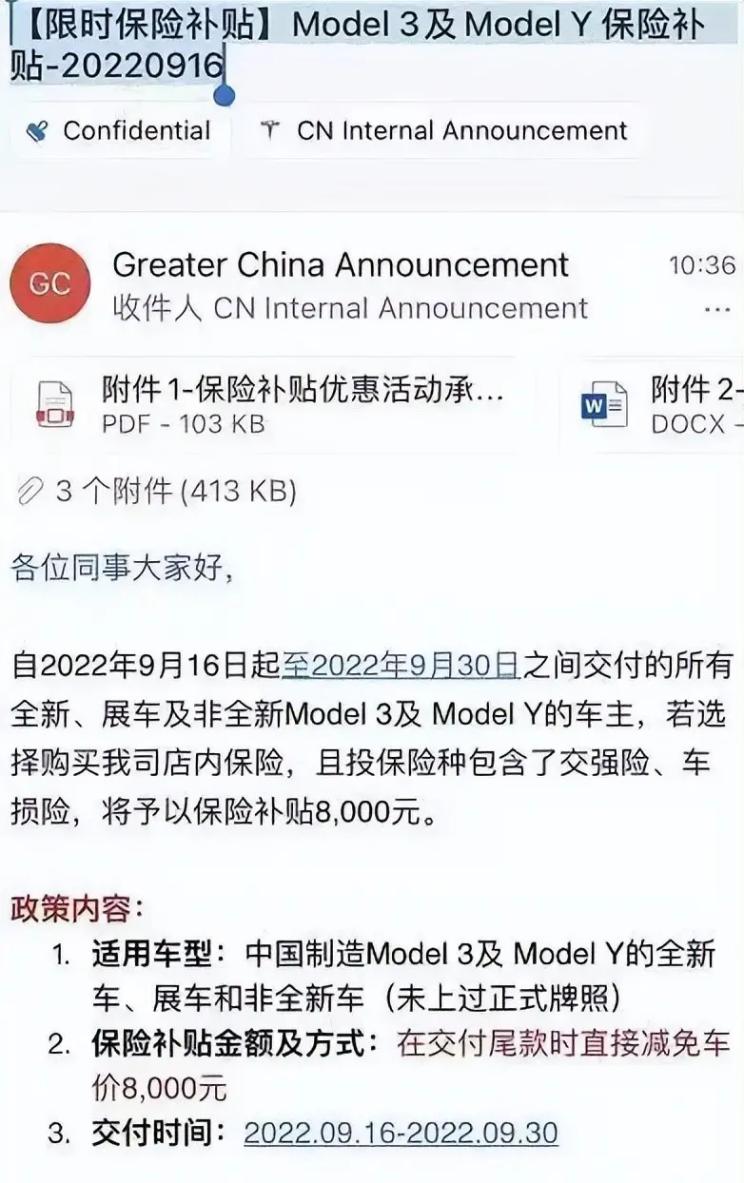744x1183 pixels.
Task: View the Greater China Announcement sender avatar
Action: [x=49, y=284]
